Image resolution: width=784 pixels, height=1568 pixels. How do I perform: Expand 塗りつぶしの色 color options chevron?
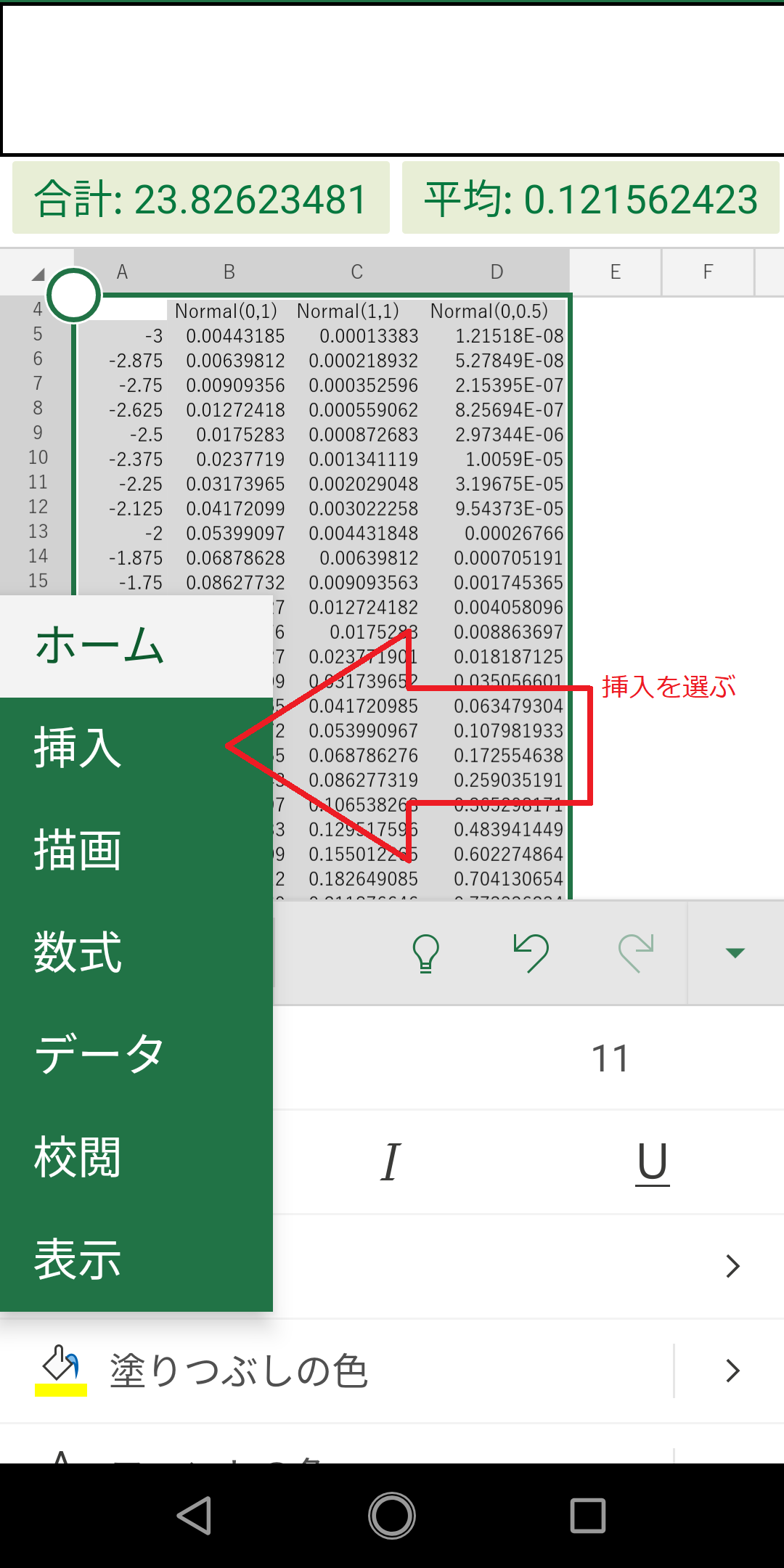pos(732,1371)
